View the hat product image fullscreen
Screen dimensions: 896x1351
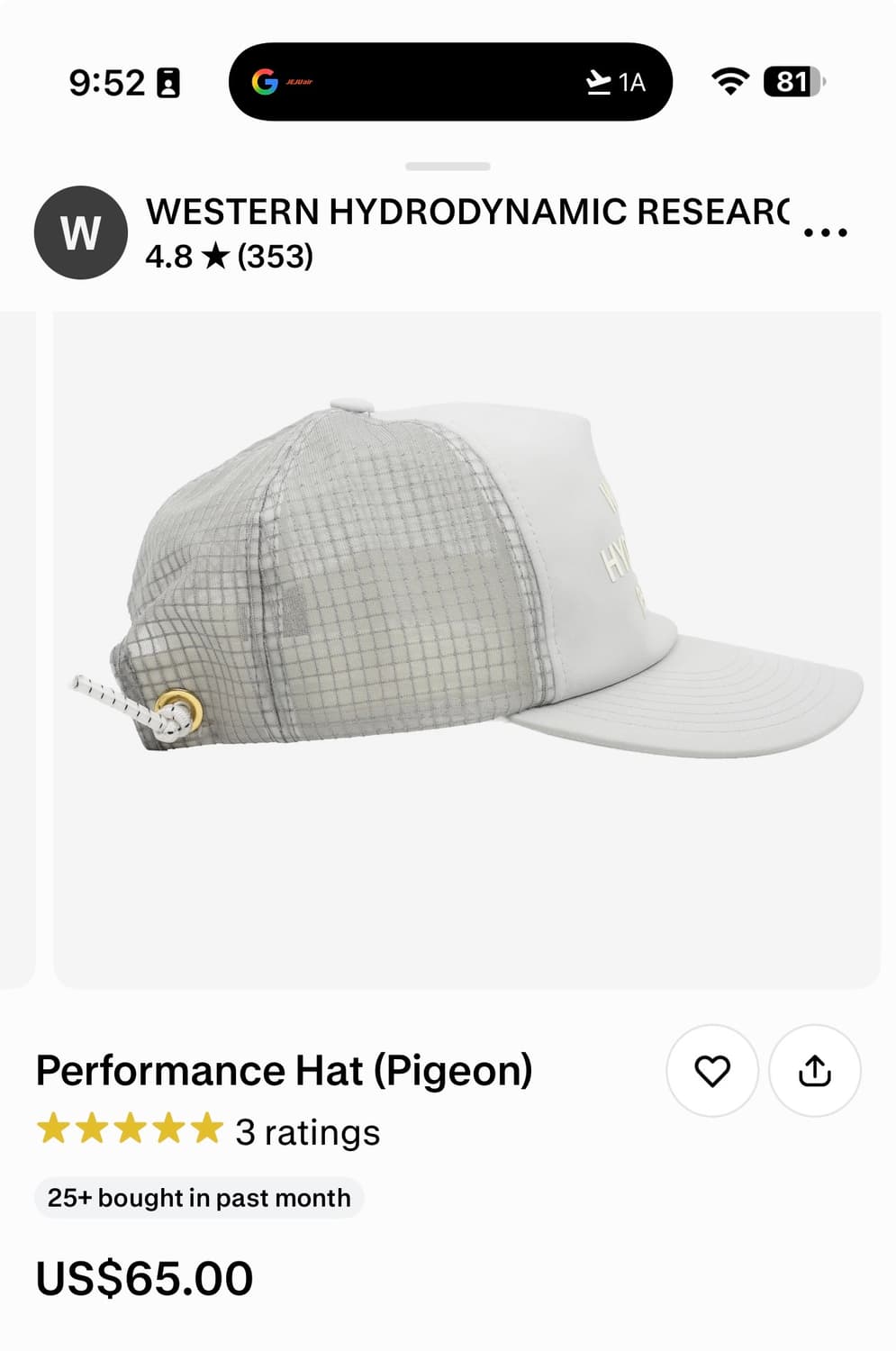coord(466,648)
